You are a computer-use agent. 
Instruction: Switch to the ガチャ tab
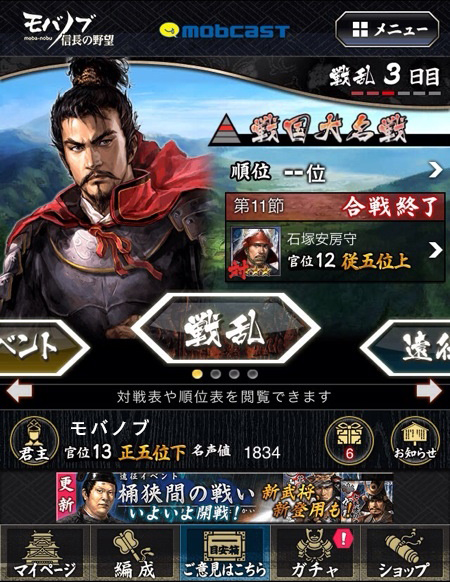[315, 553]
